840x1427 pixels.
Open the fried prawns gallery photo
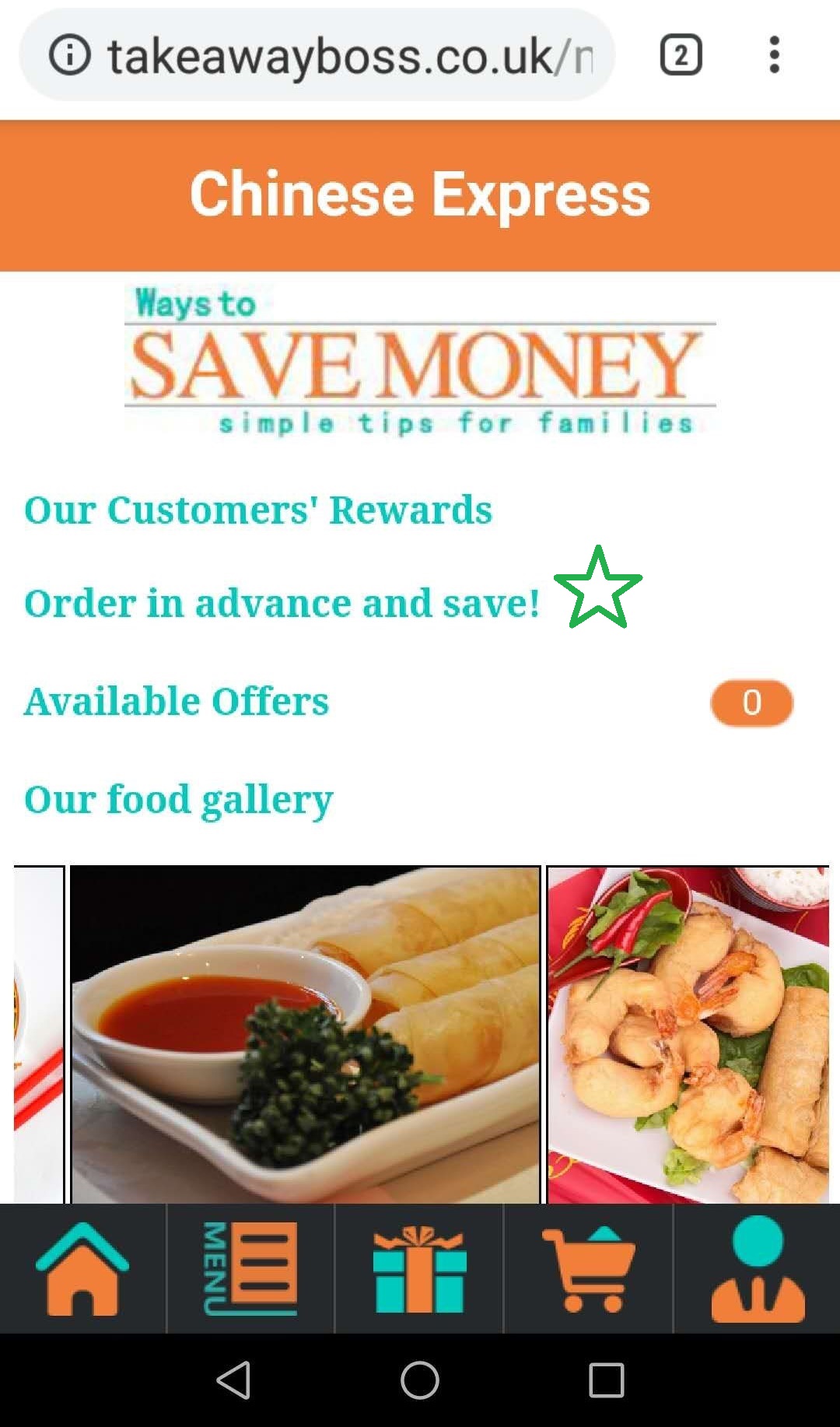pos(688,1035)
